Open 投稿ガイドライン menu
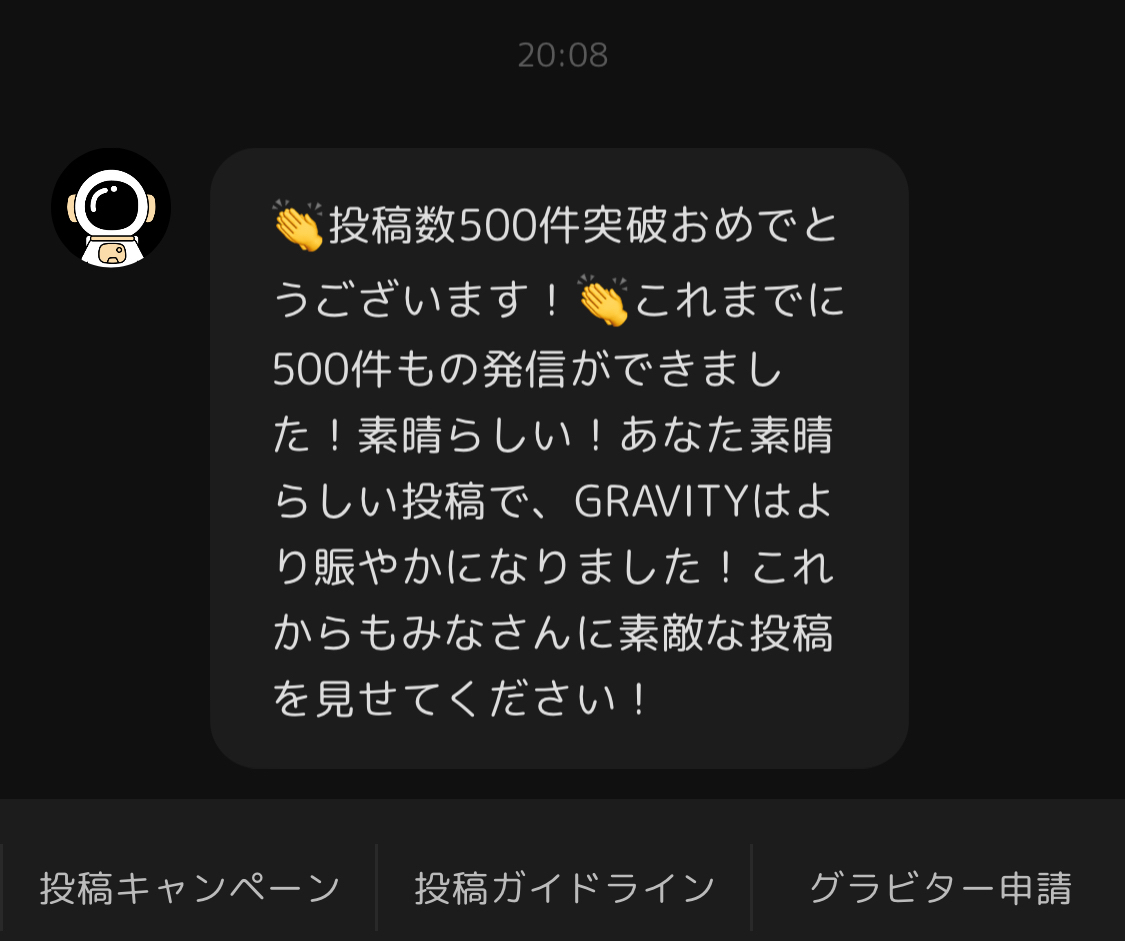 (x=565, y=888)
